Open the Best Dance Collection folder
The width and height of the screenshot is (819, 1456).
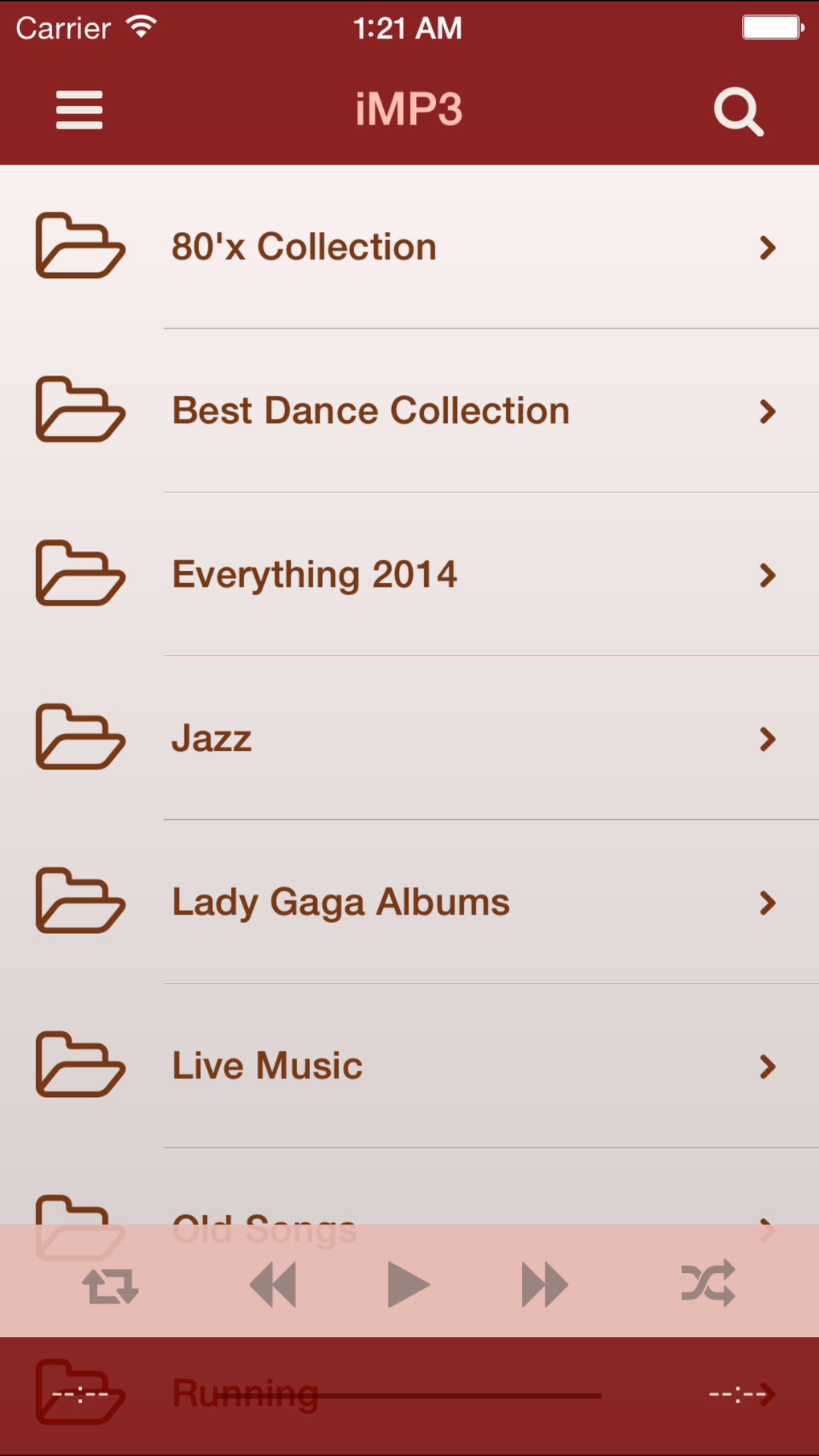tap(409, 410)
